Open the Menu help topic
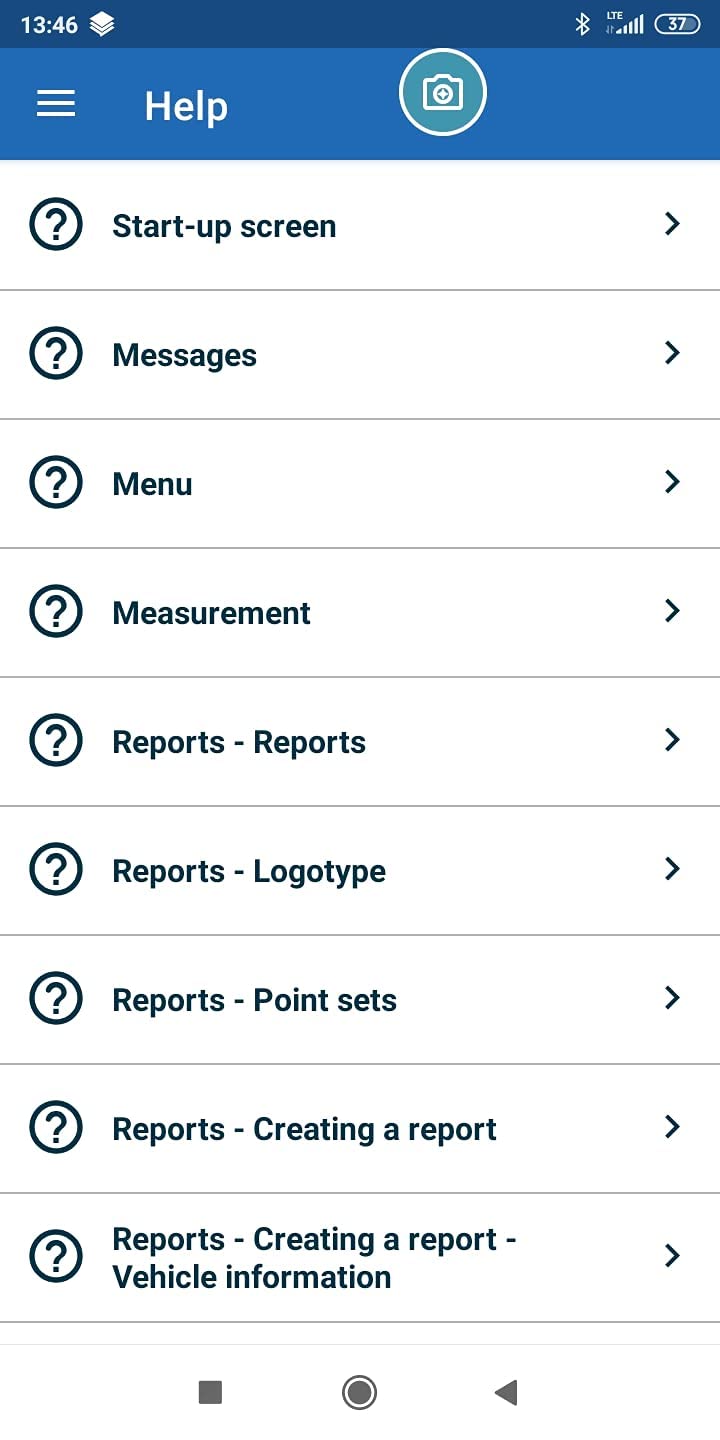 [360, 484]
